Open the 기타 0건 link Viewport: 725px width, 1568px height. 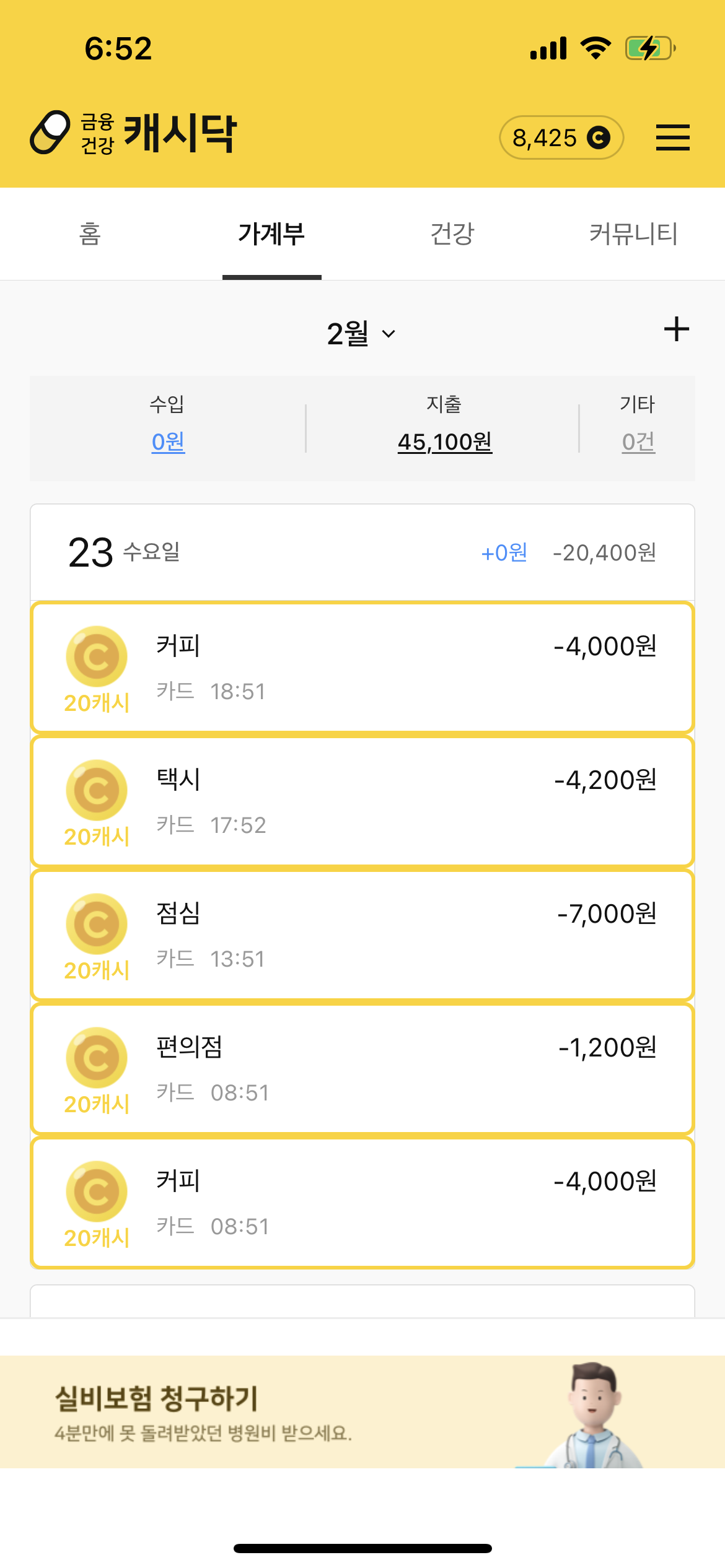click(638, 442)
